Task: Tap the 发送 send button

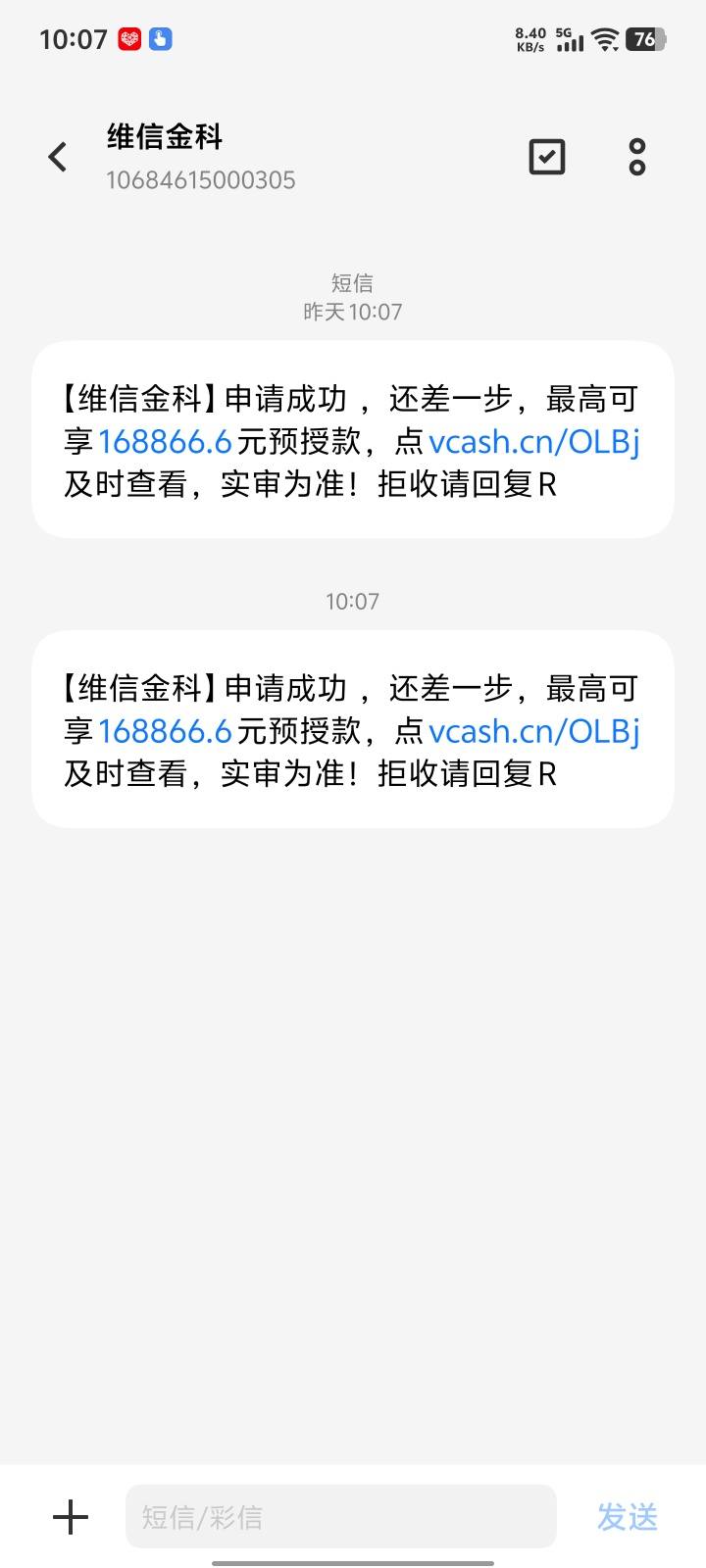Action: 628,1517
